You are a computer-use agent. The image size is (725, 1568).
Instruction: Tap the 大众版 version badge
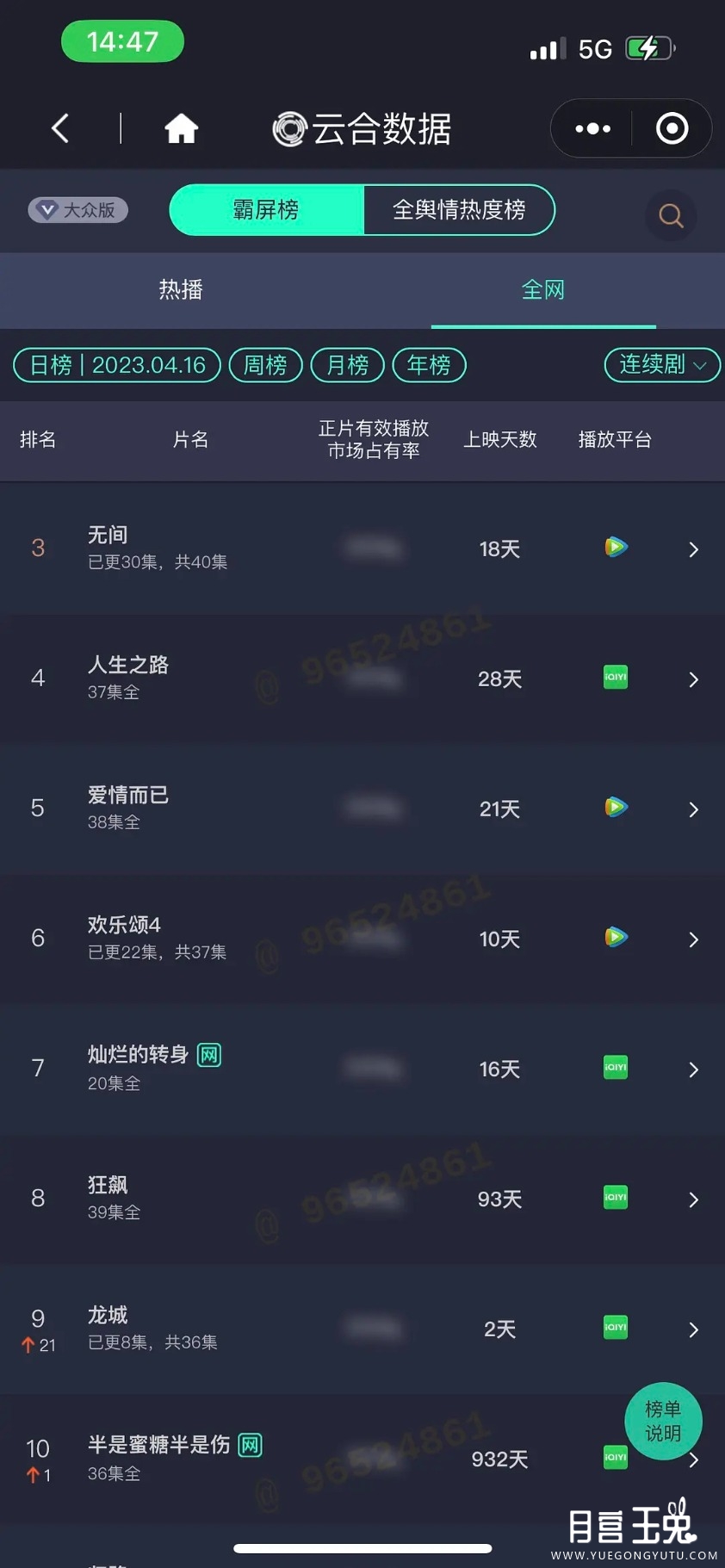78,210
